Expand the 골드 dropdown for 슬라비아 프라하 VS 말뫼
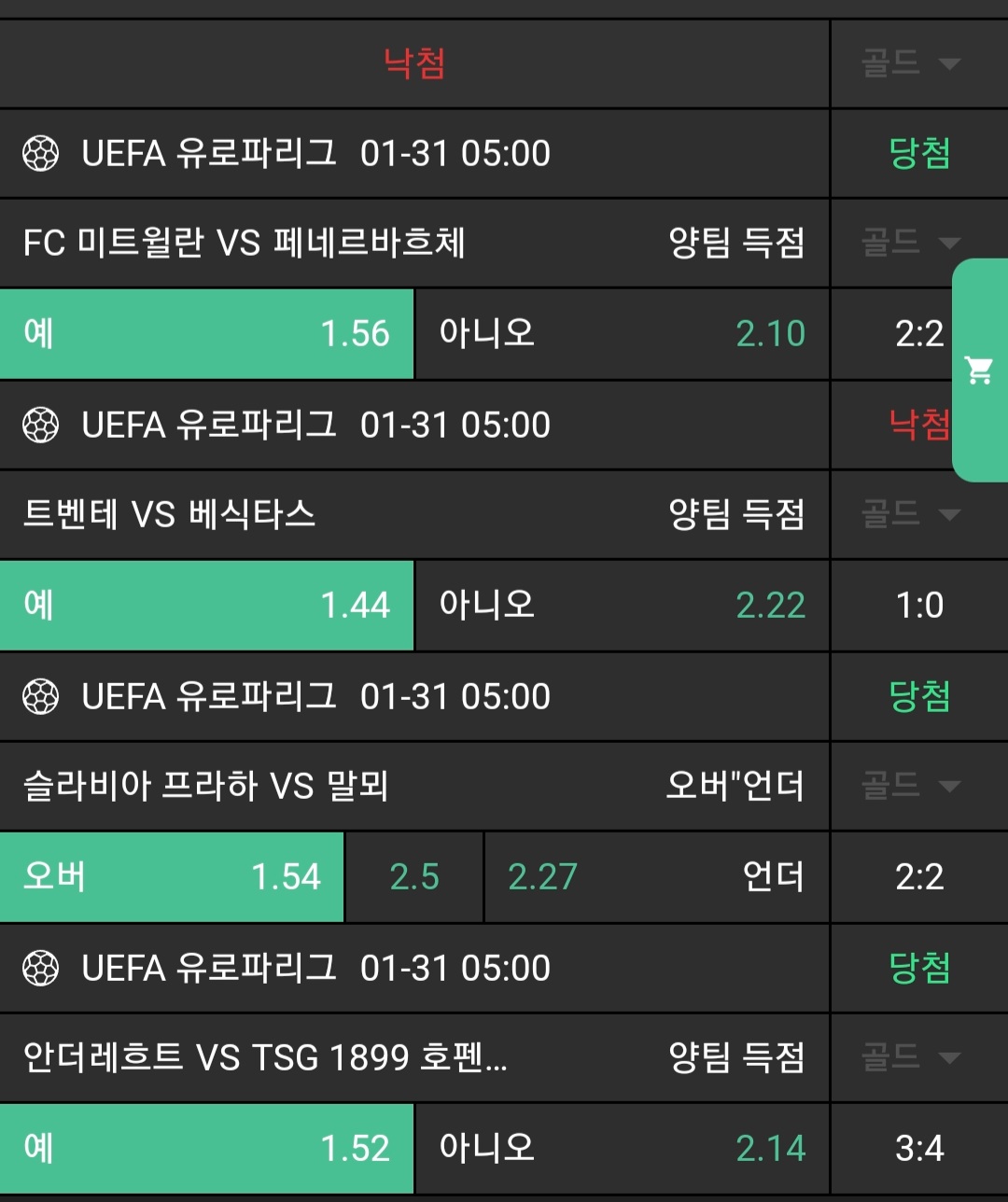This screenshot has width=1008, height=1202. (x=910, y=786)
